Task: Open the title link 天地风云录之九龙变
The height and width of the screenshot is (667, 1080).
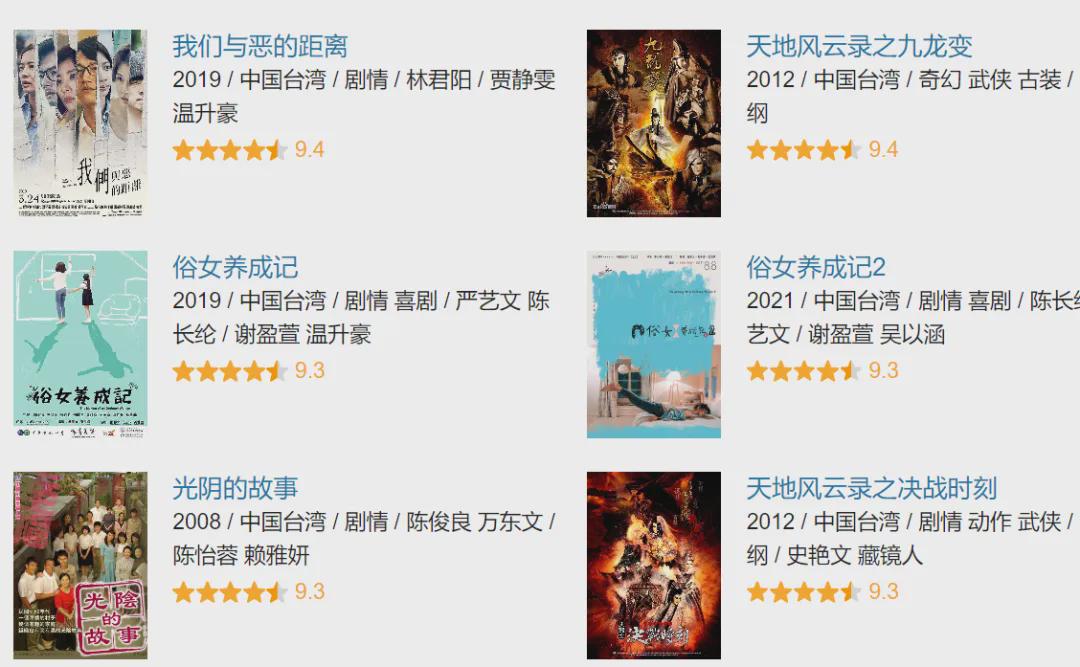Action: (859, 46)
